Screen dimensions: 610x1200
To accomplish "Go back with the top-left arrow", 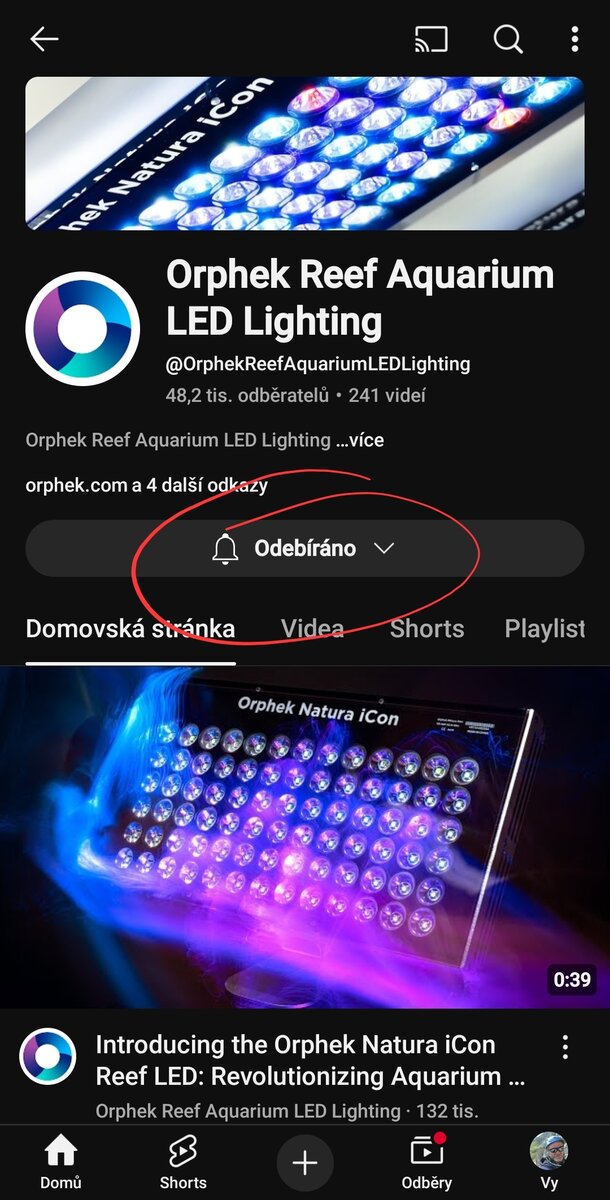I will (45, 40).
